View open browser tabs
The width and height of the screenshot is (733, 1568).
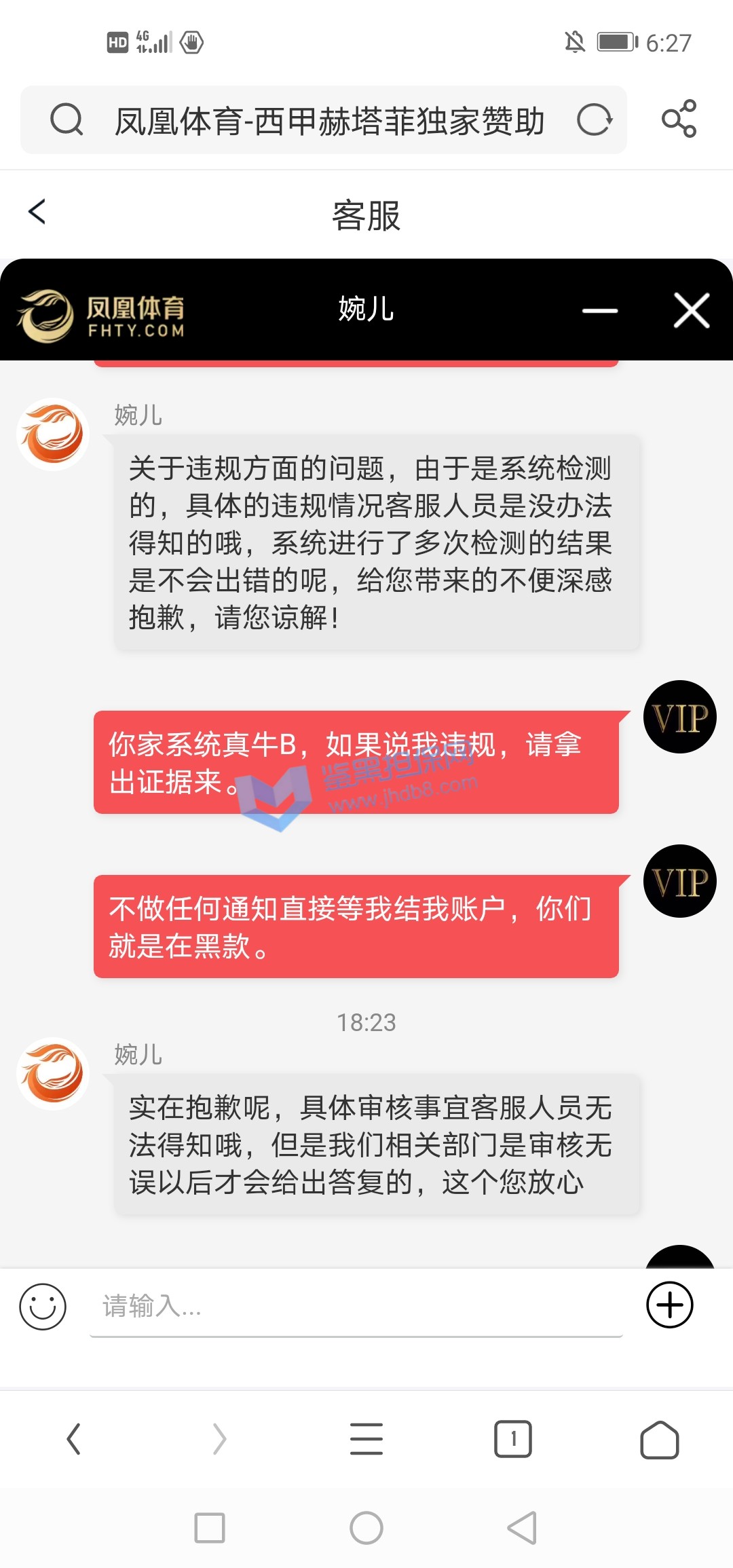513,1439
